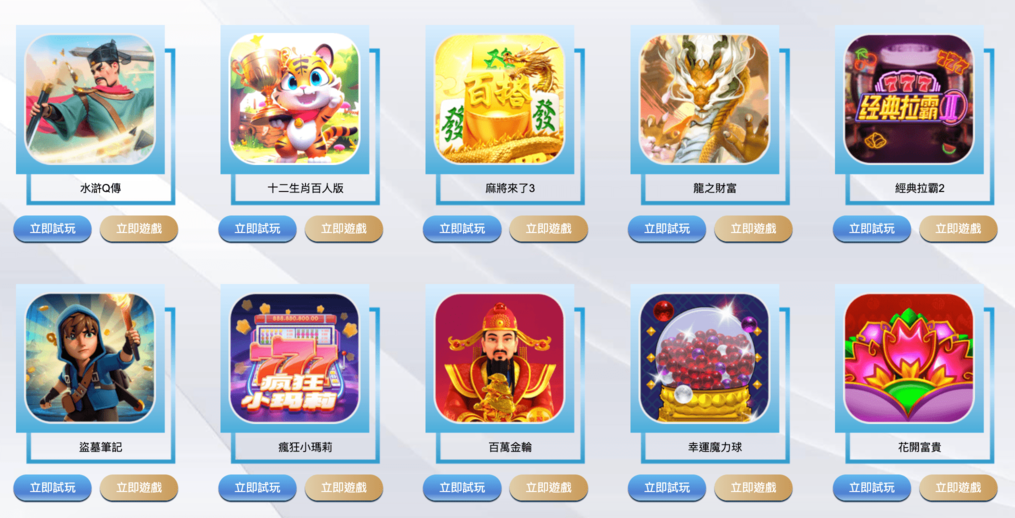Open the 十二生肖百人版 tiger tile
This screenshot has height=518, width=1015.
click(x=294, y=100)
